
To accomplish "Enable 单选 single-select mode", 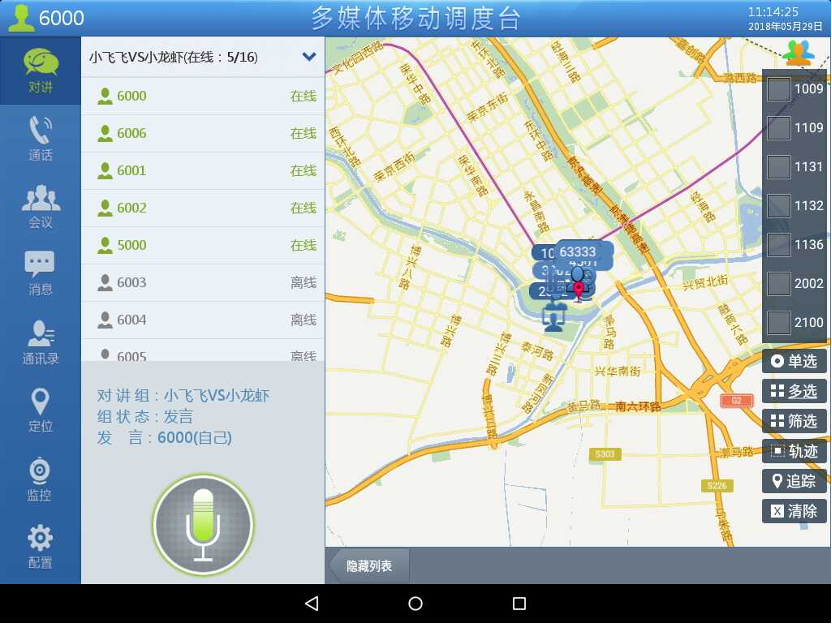I will click(x=794, y=361).
